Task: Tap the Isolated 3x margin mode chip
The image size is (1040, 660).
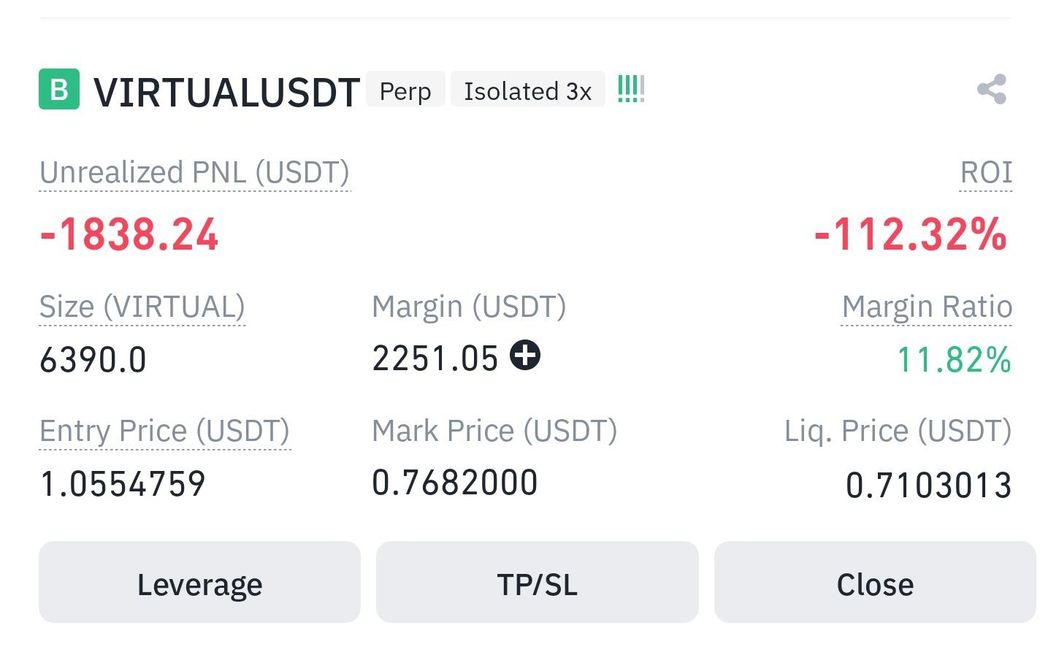Action: pyautogui.click(x=527, y=91)
